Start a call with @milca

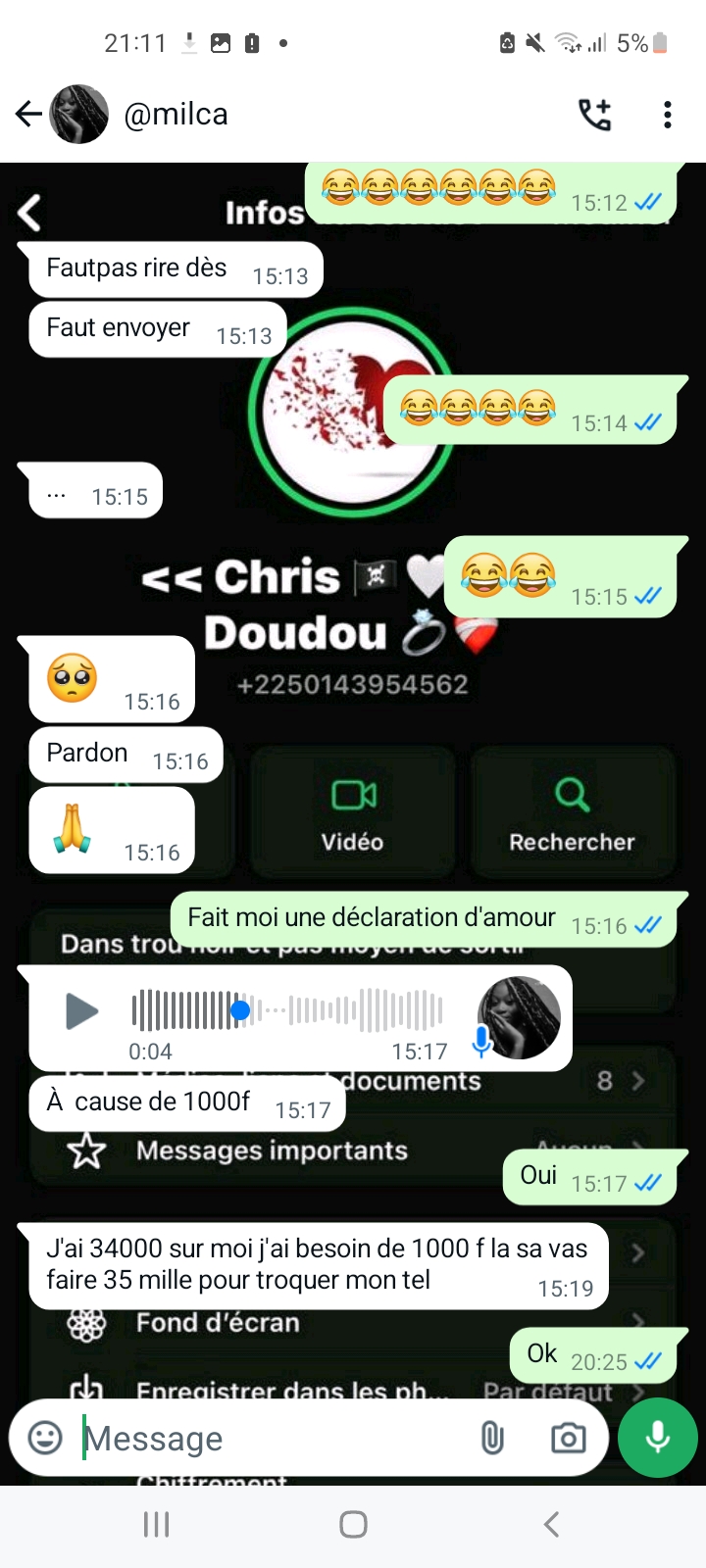(594, 115)
